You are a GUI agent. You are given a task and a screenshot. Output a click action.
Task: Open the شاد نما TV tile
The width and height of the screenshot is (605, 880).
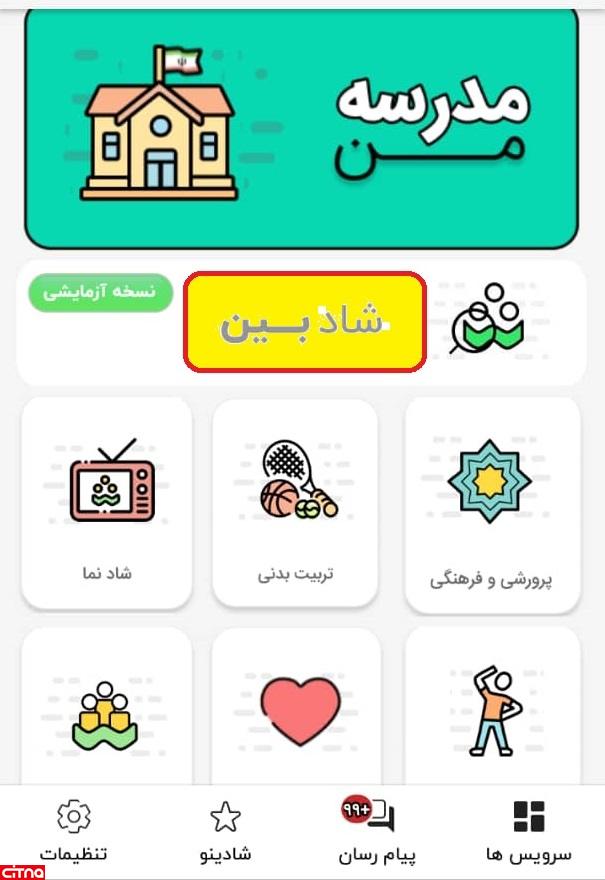107,503
